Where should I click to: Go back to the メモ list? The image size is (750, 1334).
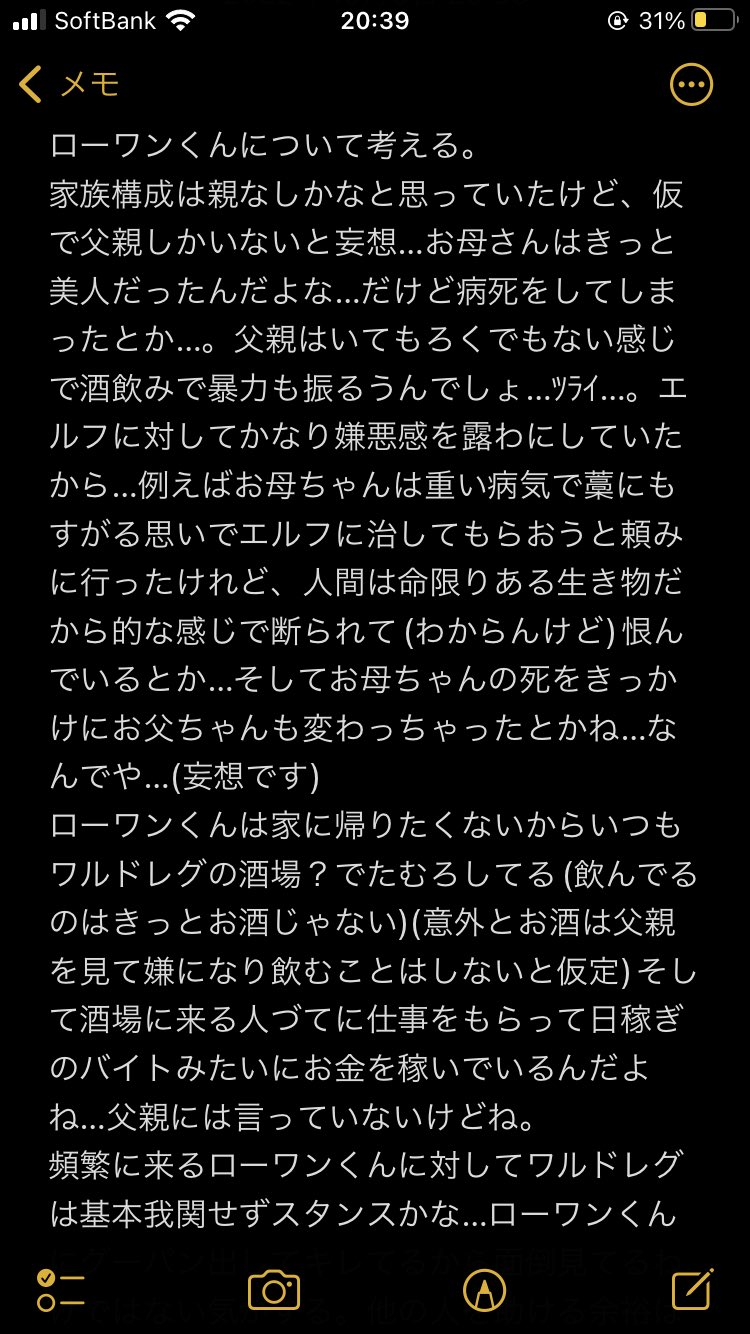point(68,86)
